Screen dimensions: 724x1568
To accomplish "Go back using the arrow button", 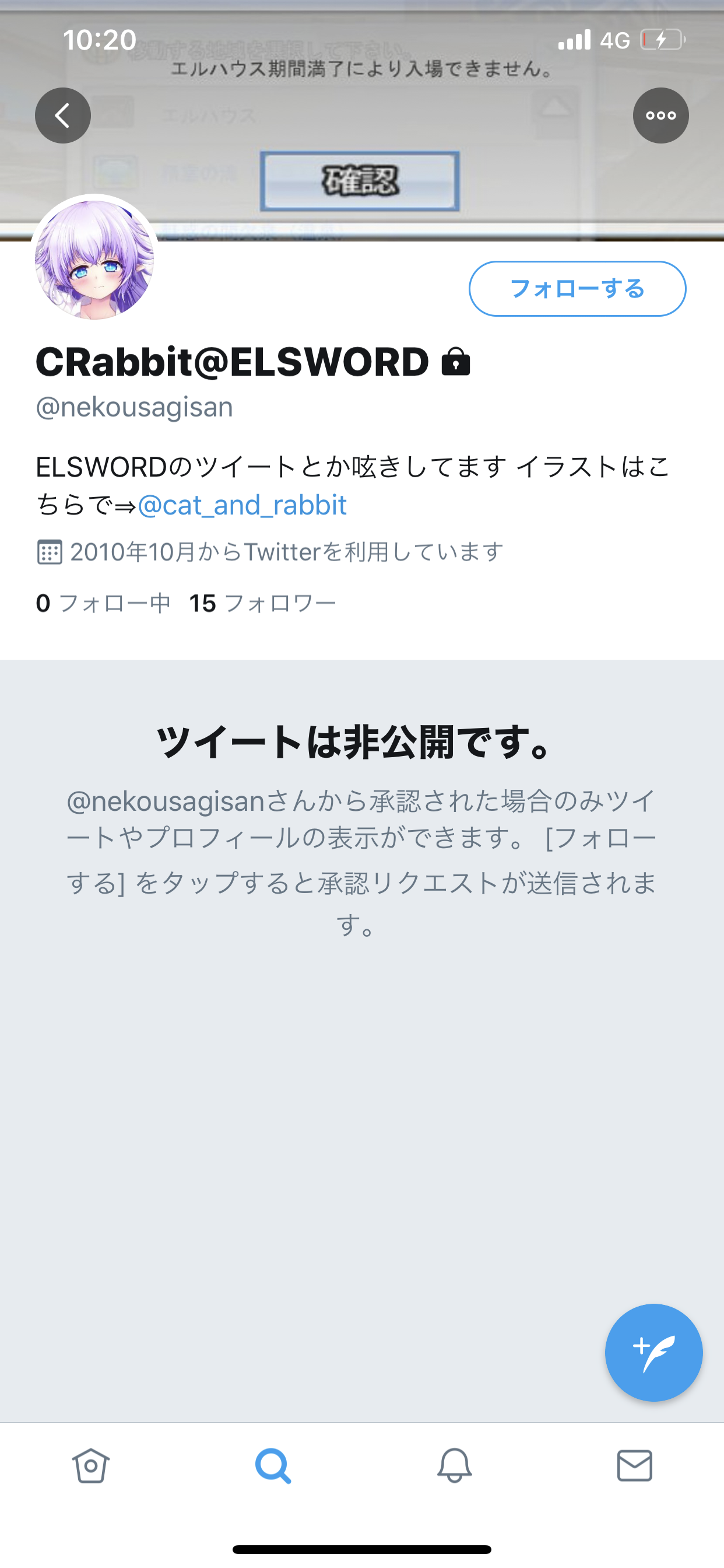I will 63,116.
